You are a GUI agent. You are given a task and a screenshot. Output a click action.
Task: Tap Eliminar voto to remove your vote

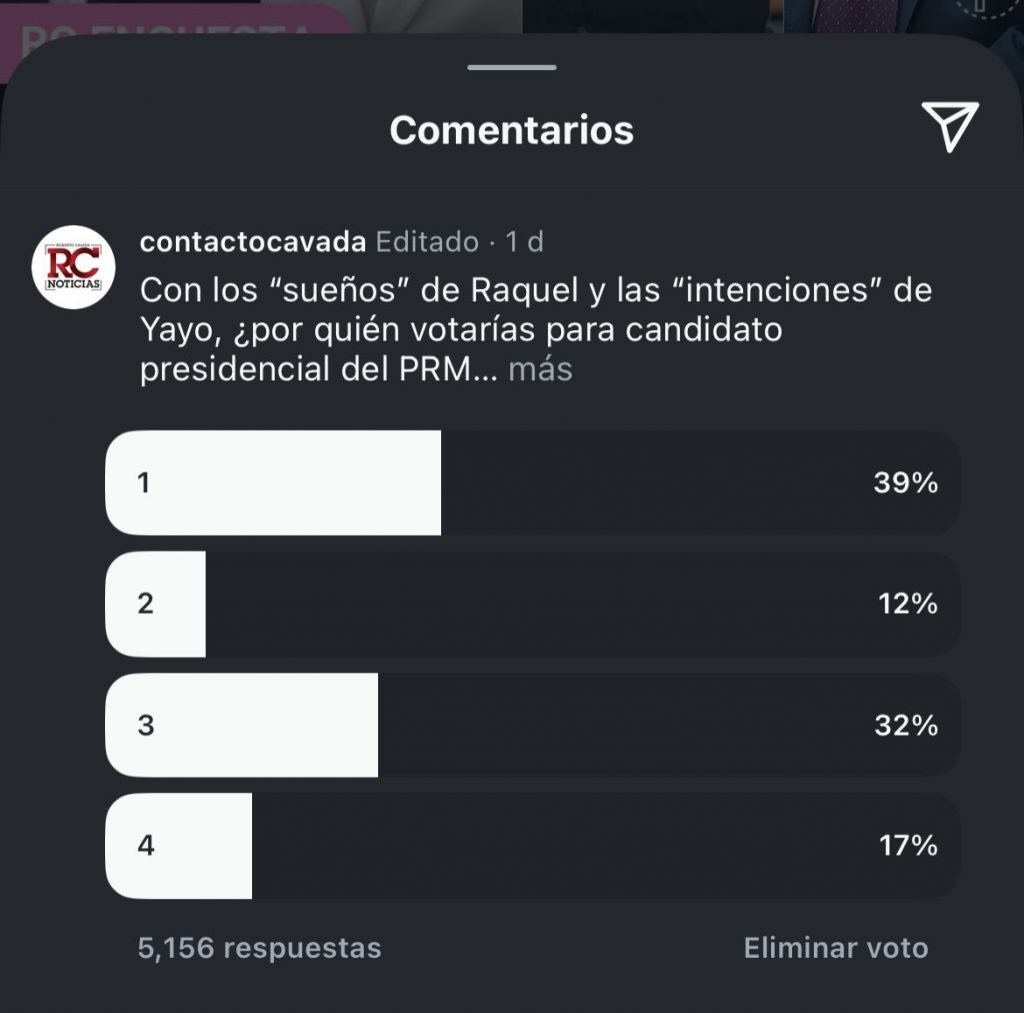point(835,947)
